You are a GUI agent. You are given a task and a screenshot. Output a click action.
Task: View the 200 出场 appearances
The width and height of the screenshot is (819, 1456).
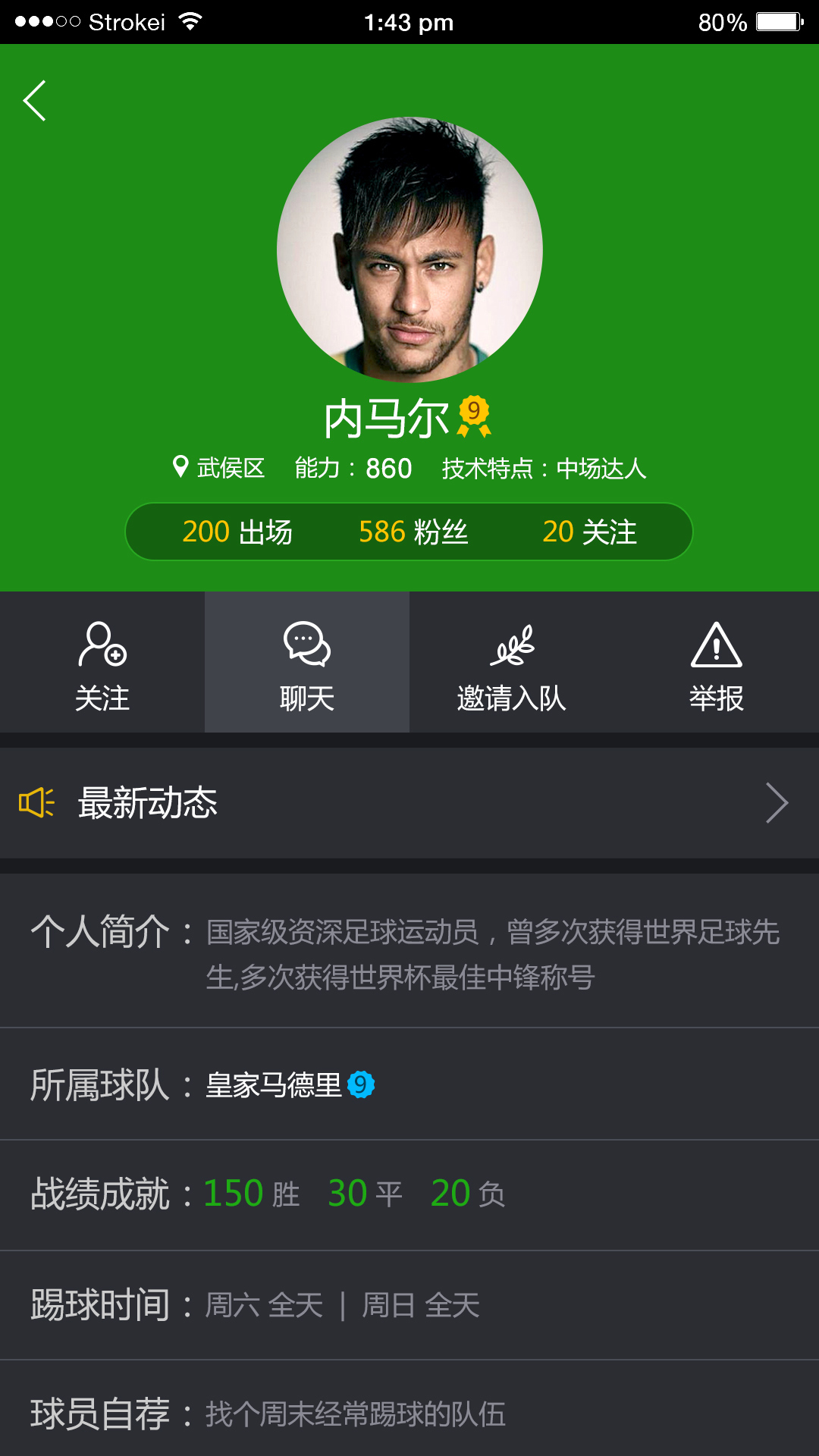[x=237, y=532]
